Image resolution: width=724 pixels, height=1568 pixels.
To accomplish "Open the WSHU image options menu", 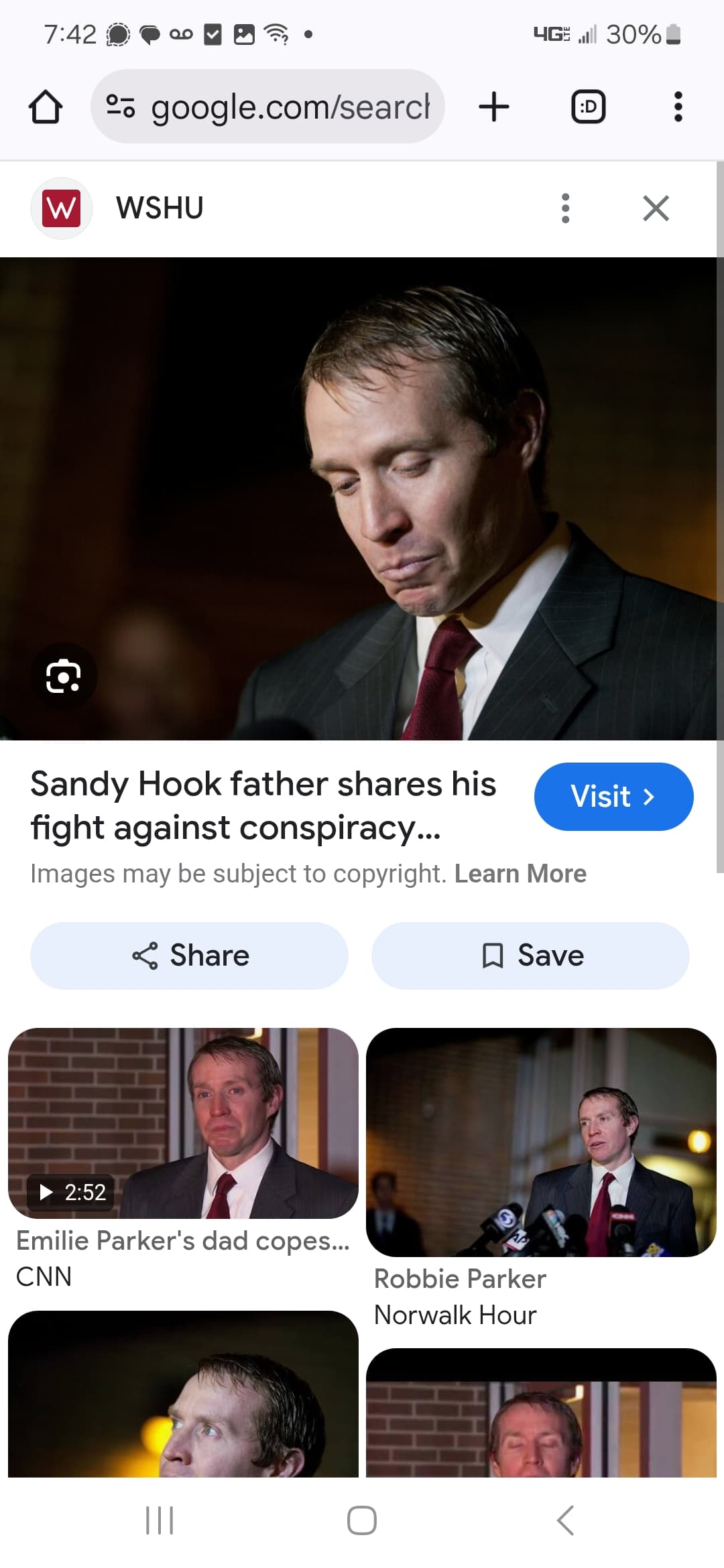I will [x=565, y=208].
